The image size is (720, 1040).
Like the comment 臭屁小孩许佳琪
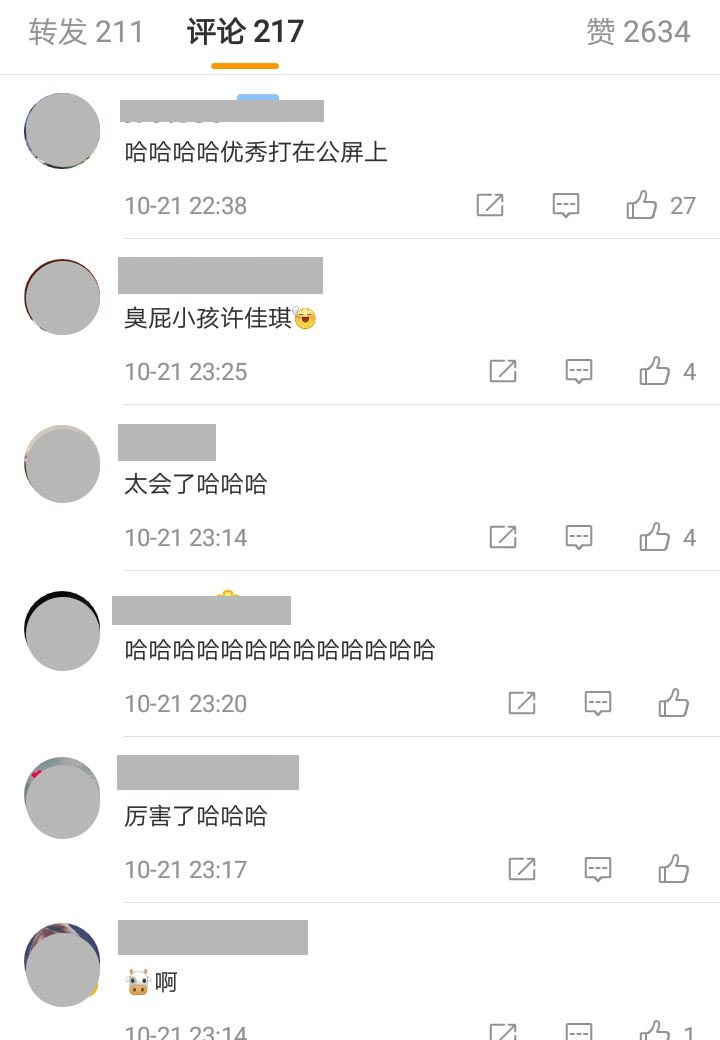point(655,372)
